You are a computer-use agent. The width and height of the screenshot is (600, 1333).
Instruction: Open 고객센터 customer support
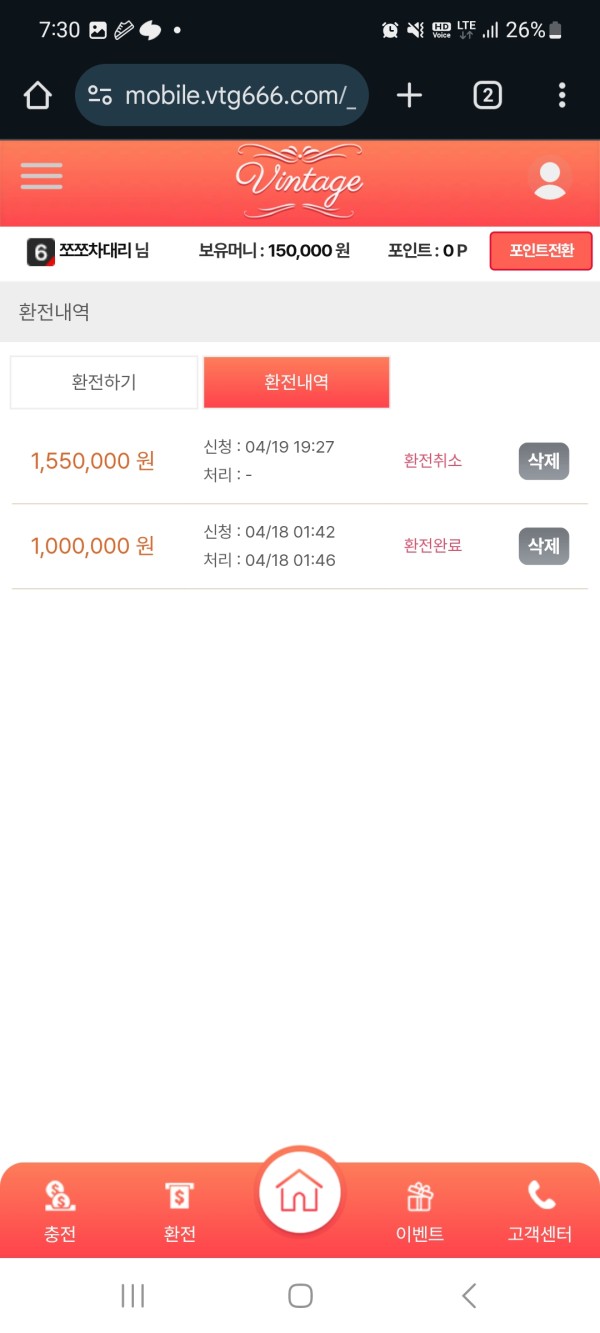click(x=540, y=1211)
